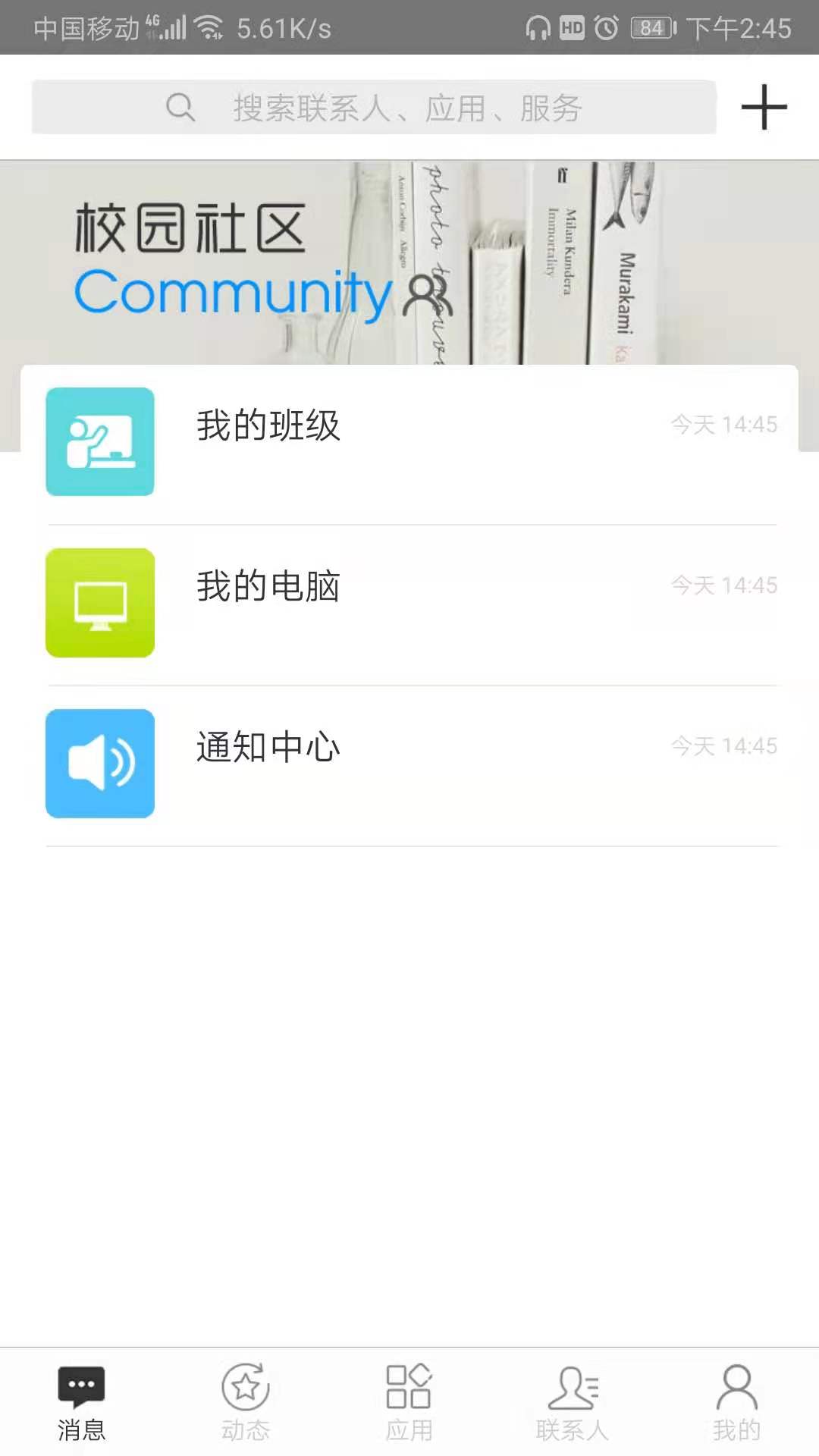The width and height of the screenshot is (819, 1456).
Task: Open the plus add menu
Action: point(764,108)
